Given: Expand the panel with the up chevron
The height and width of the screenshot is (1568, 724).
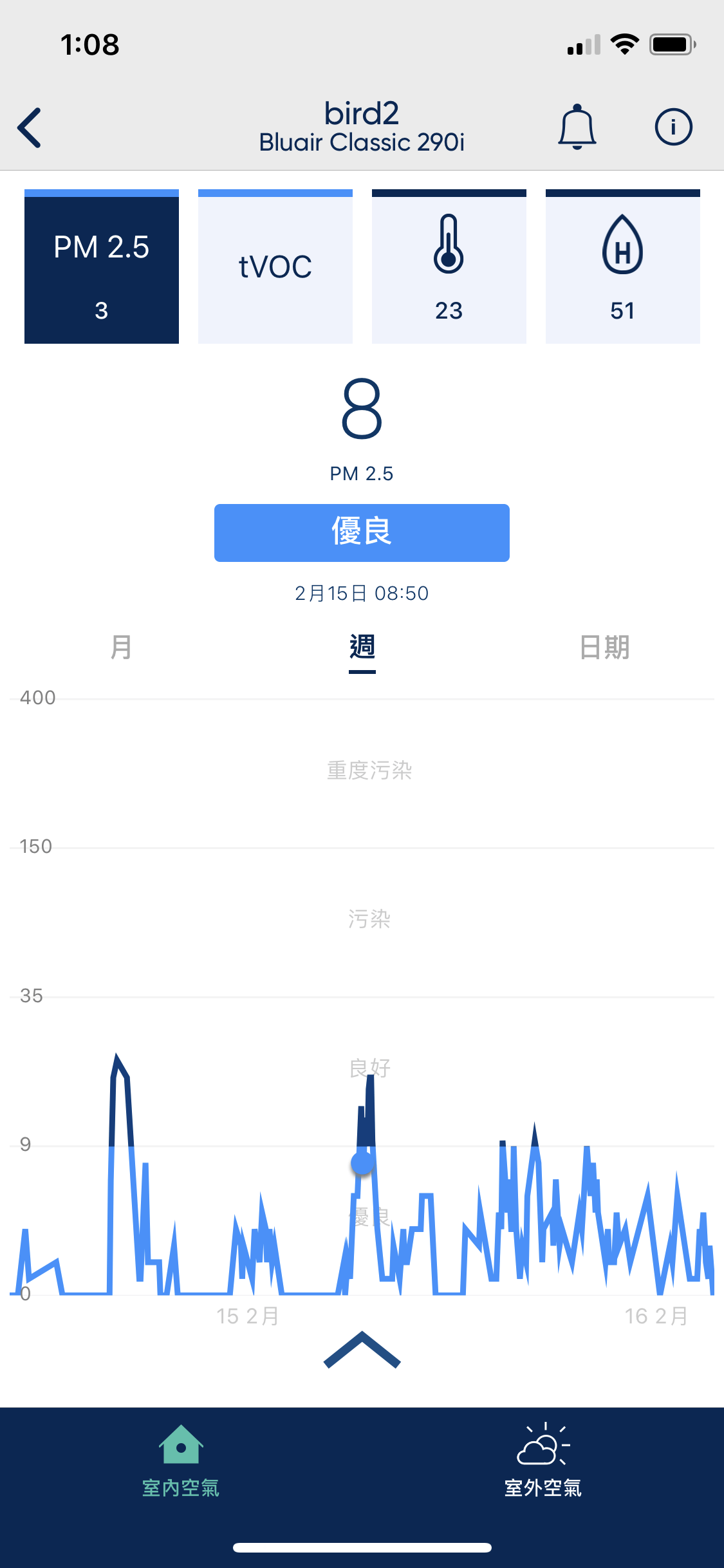Looking at the screenshot, I should (x=362, y=1349).
